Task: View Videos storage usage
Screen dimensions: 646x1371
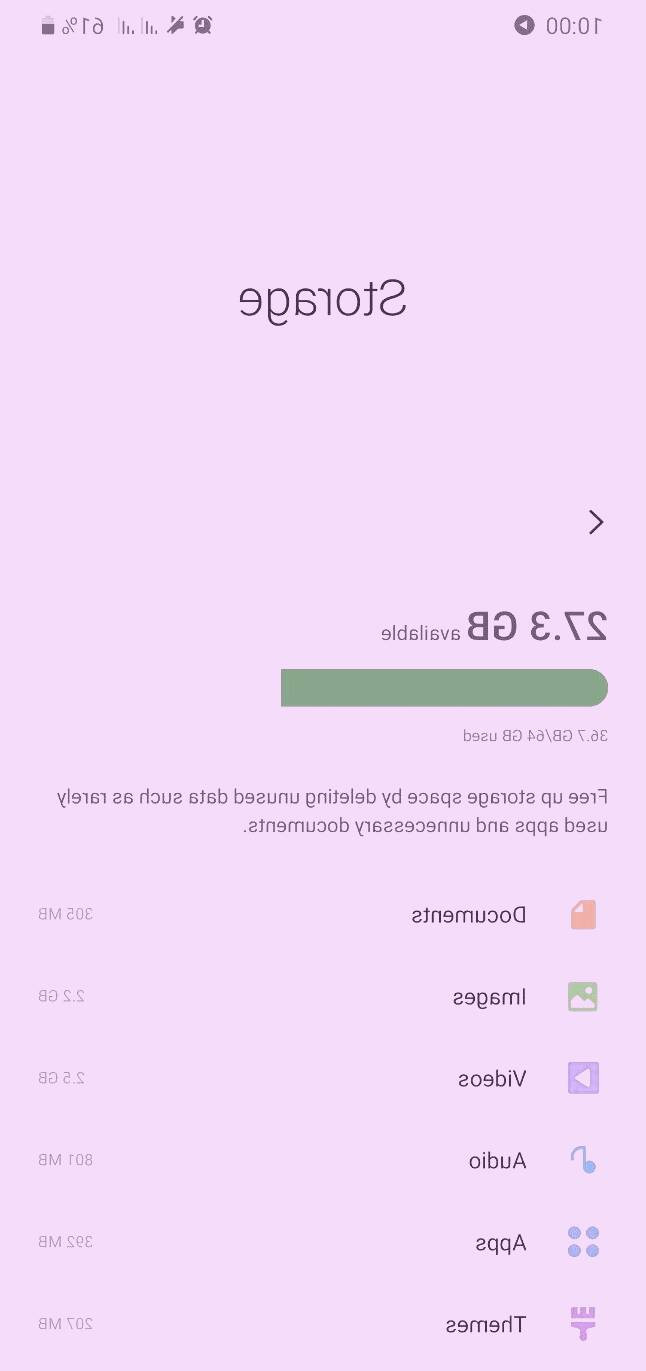Action: (491, 1079)
